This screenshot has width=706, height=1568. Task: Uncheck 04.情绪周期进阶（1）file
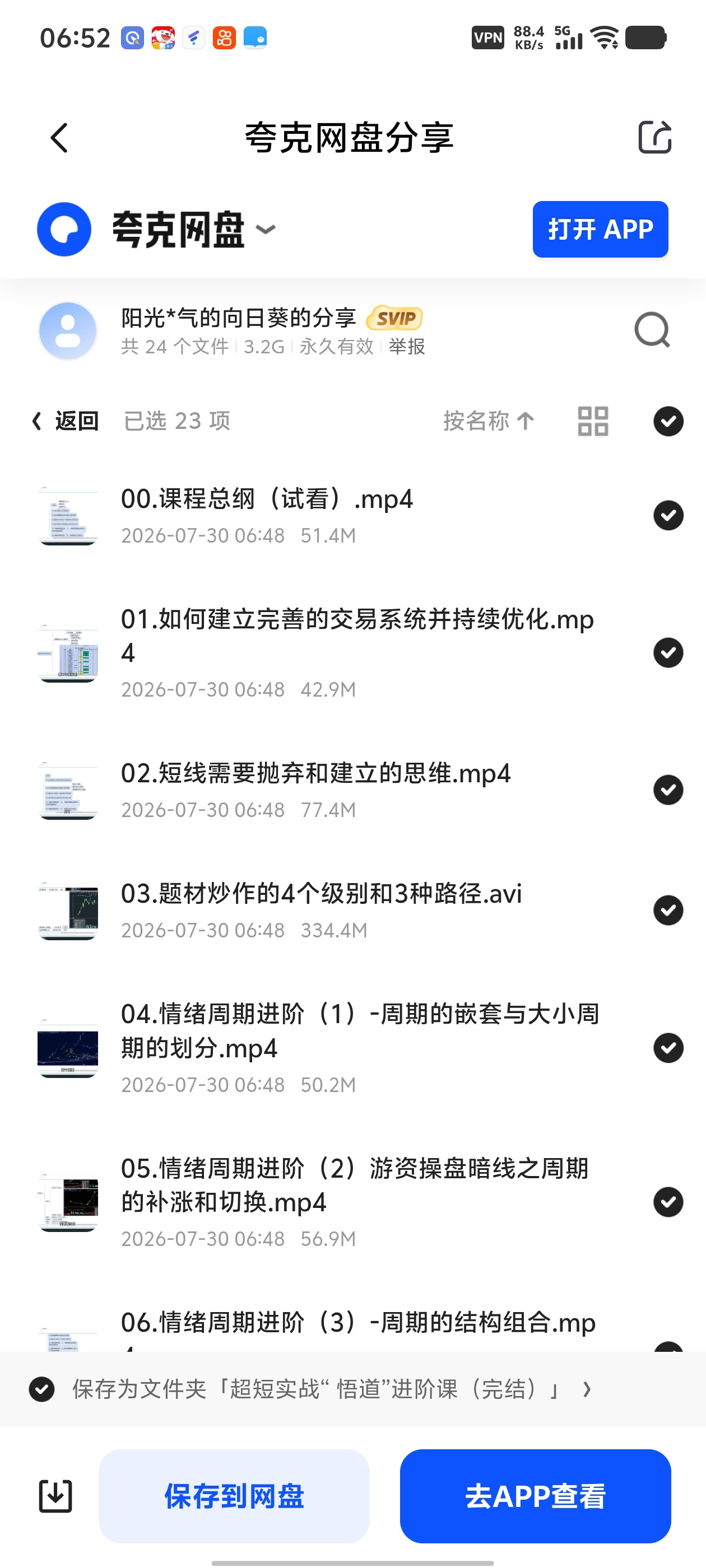tap(668, 1048)
